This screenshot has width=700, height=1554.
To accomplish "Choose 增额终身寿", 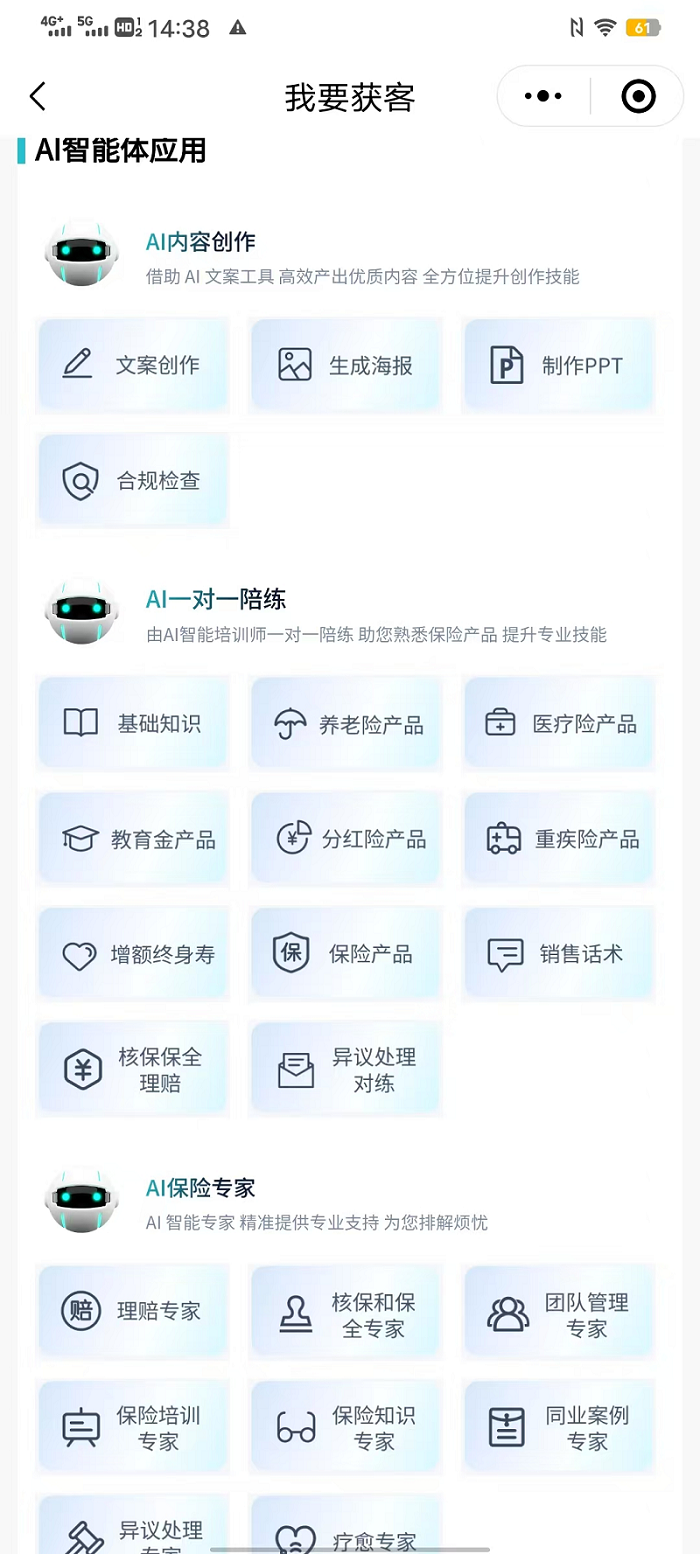I will tap(133, 955).
